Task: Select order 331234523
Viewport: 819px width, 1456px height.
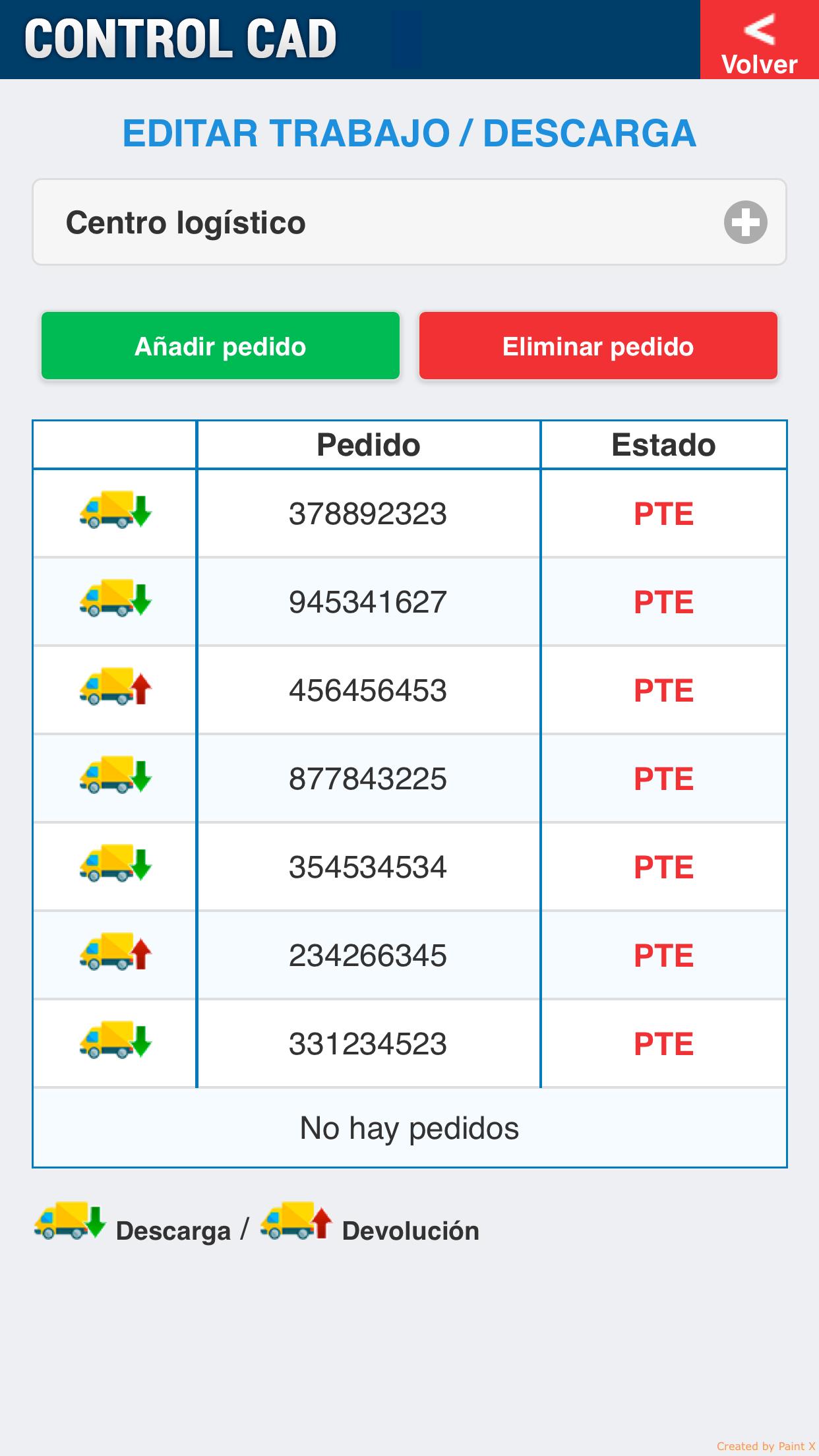Action: [x=409, y=1044]
